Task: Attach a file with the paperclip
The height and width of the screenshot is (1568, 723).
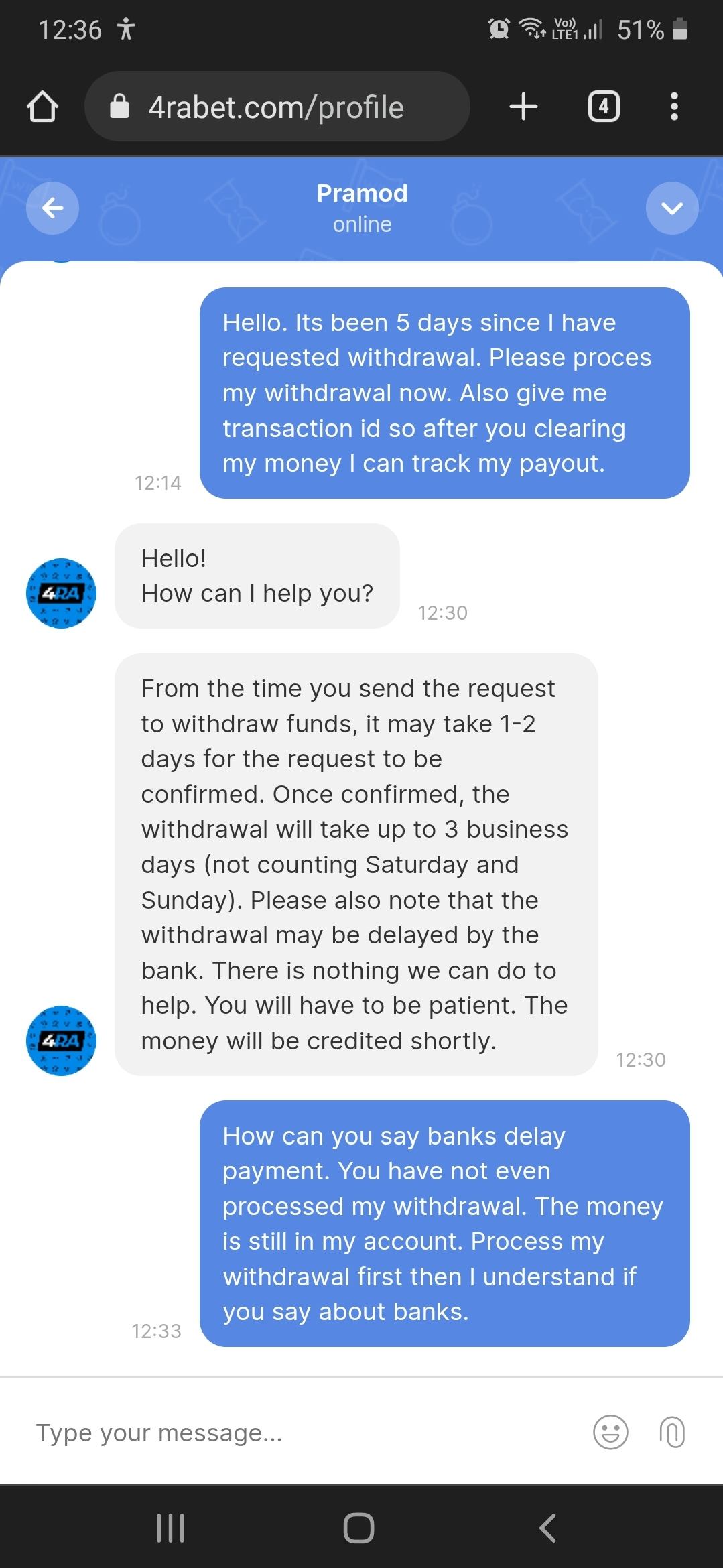Action: point(672,1433)
